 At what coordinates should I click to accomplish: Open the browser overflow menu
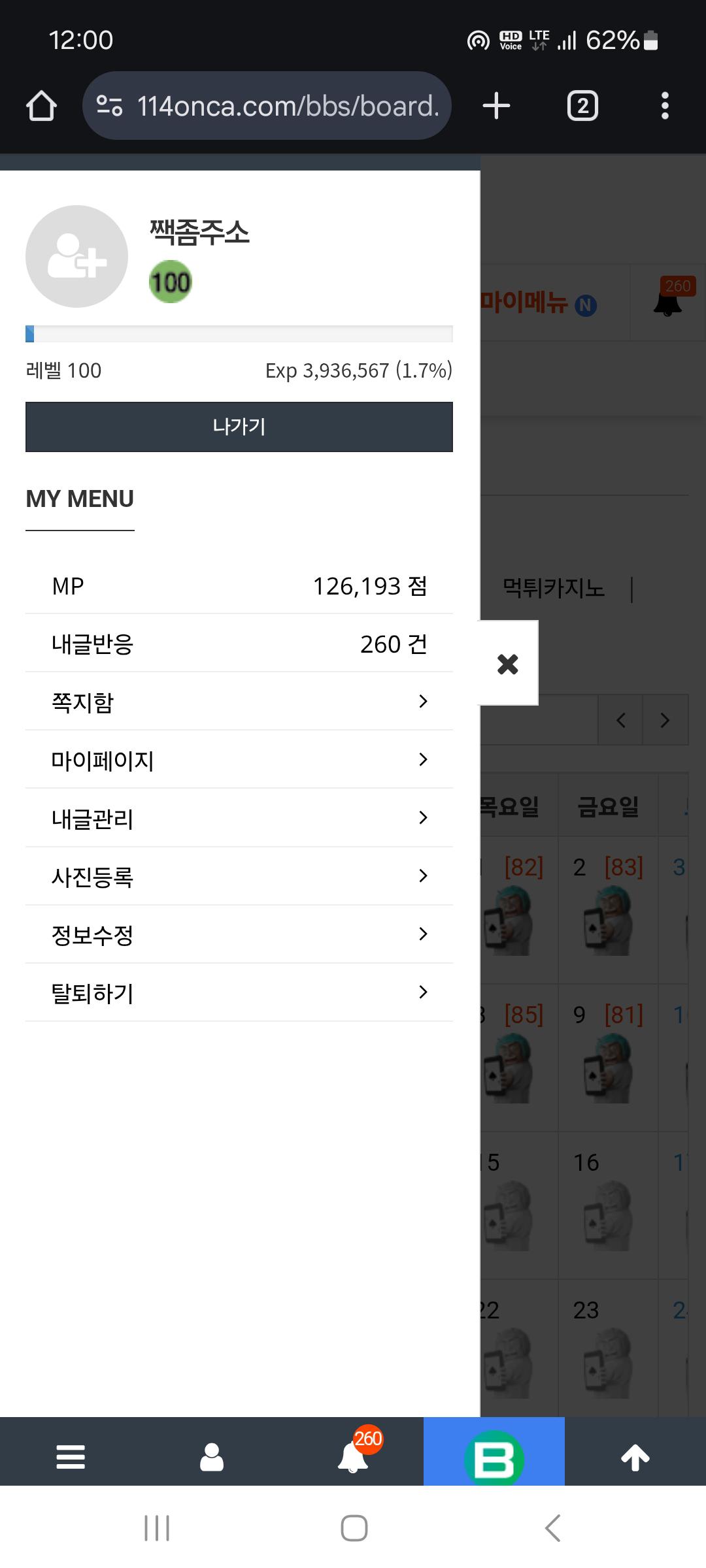tap(665, 106)
